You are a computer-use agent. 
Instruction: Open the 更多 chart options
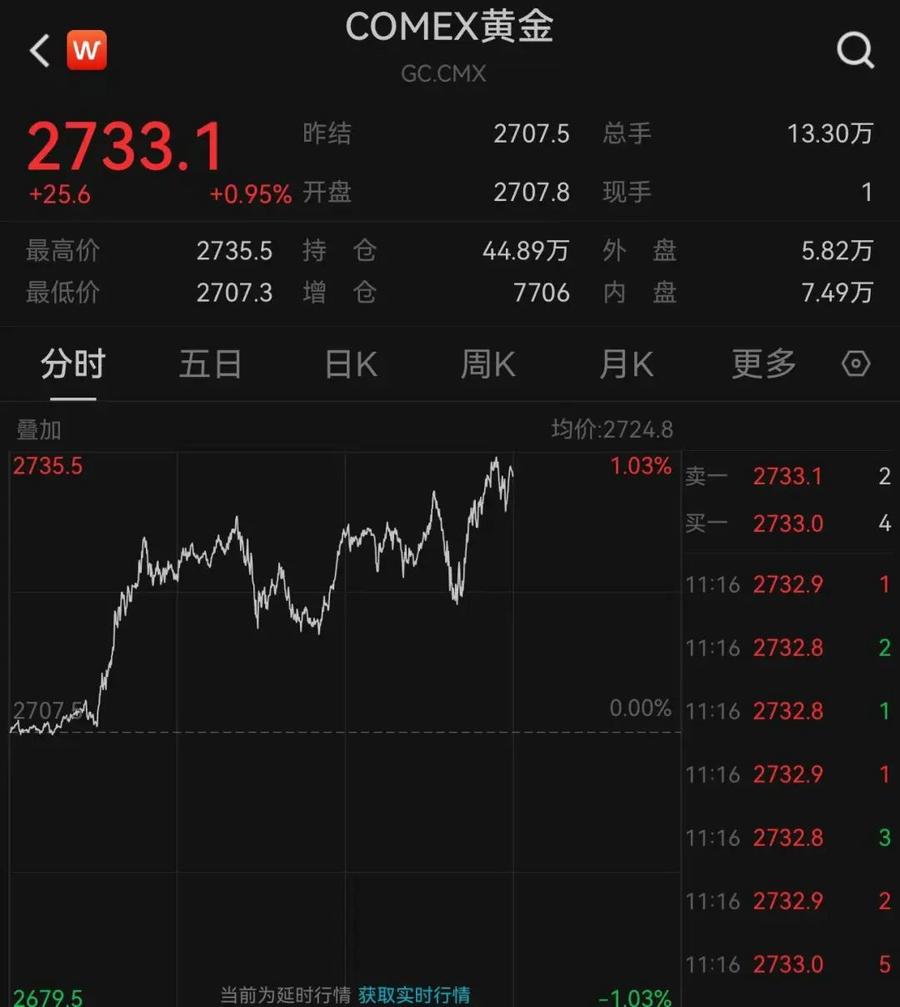pyautogui.click(x=763, y=365)
